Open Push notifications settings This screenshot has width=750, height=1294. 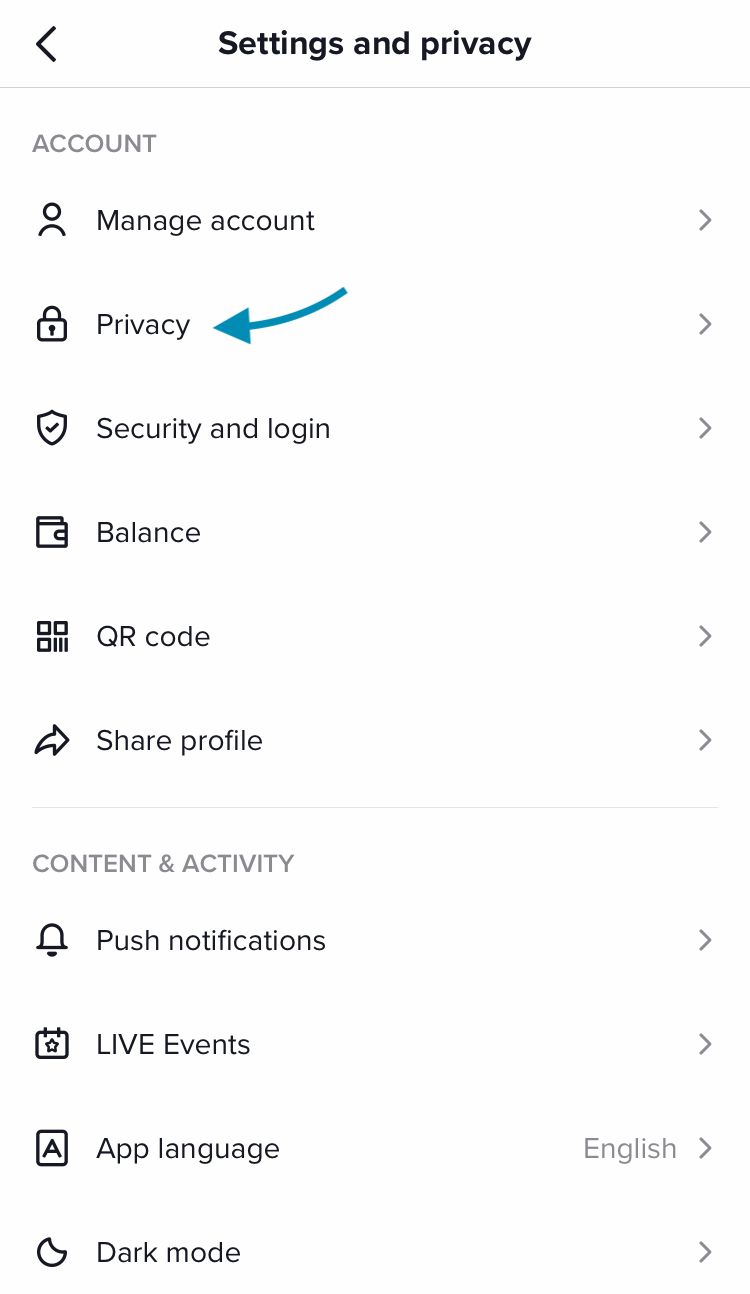[375, 940]
